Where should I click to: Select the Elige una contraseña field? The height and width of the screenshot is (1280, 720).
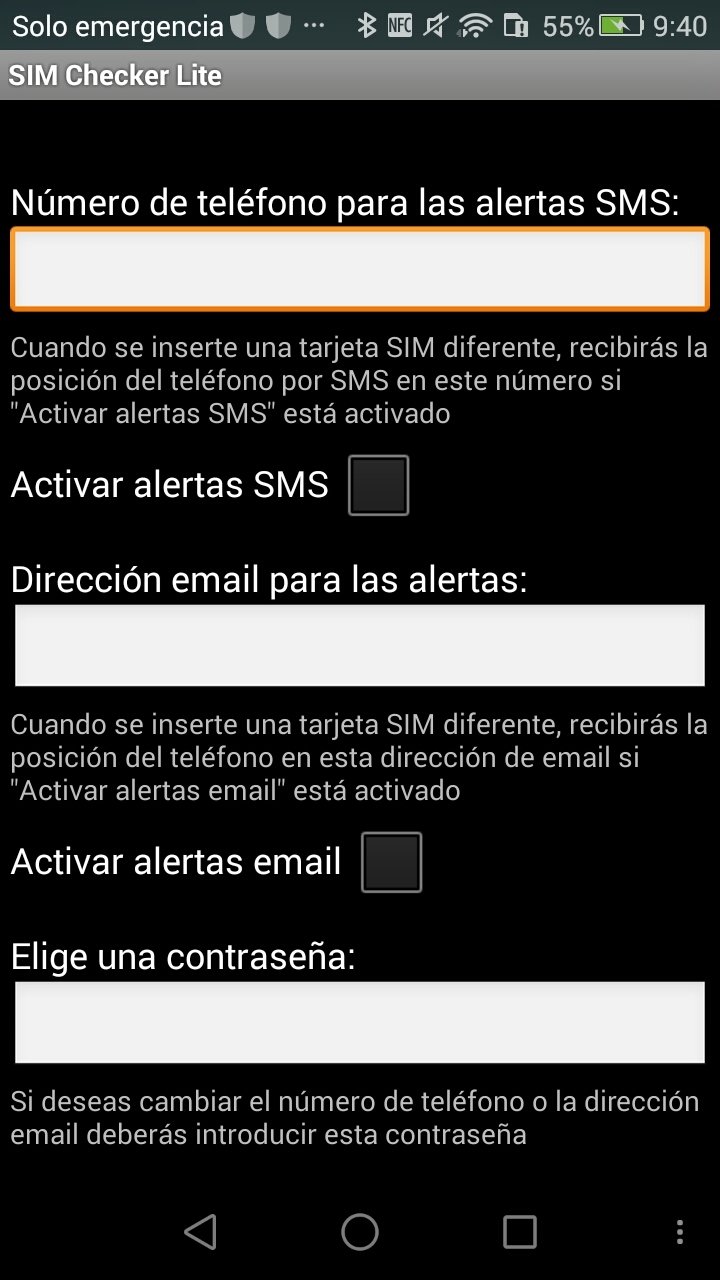pyautogui.click(x=360, y=1022)
